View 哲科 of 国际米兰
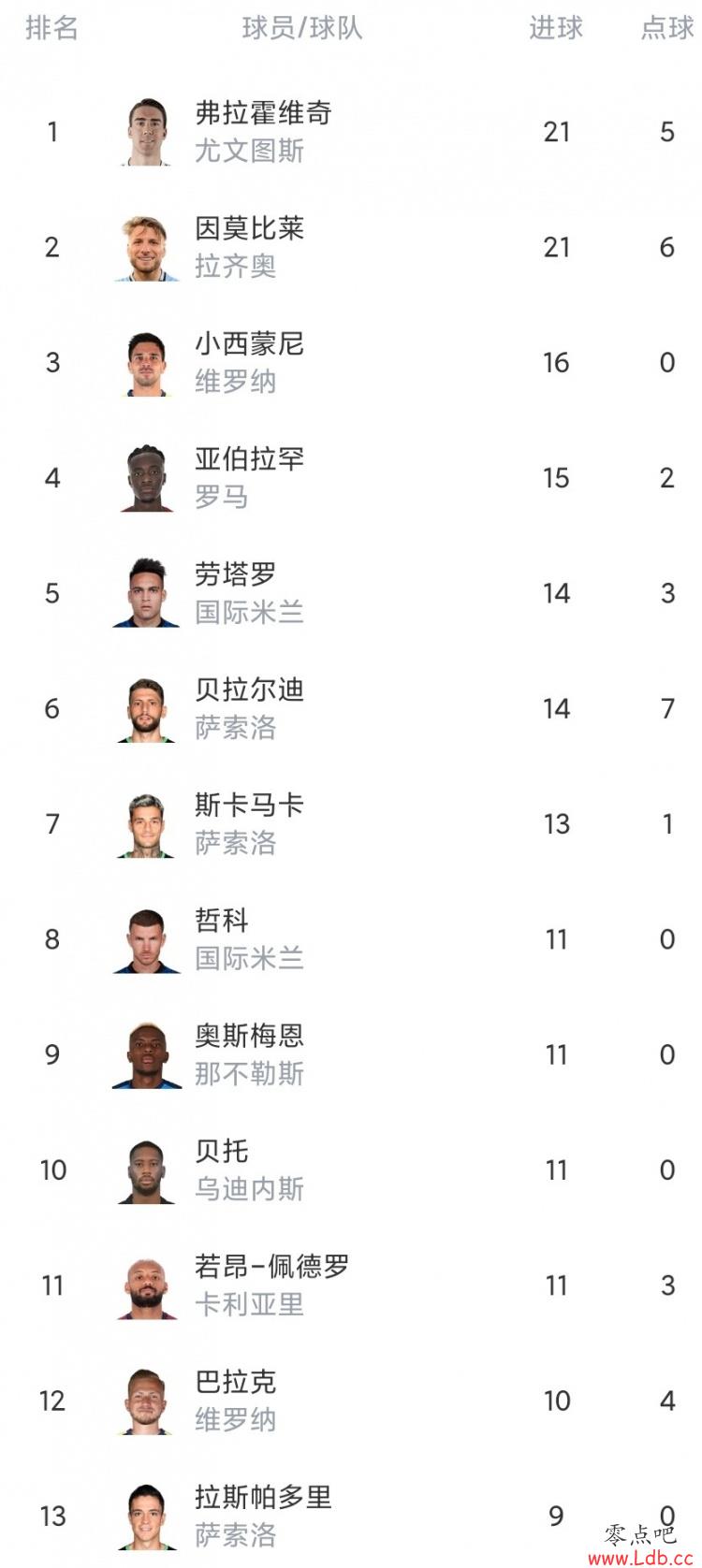Viewport: 702px width, 1568px height. 351,939
